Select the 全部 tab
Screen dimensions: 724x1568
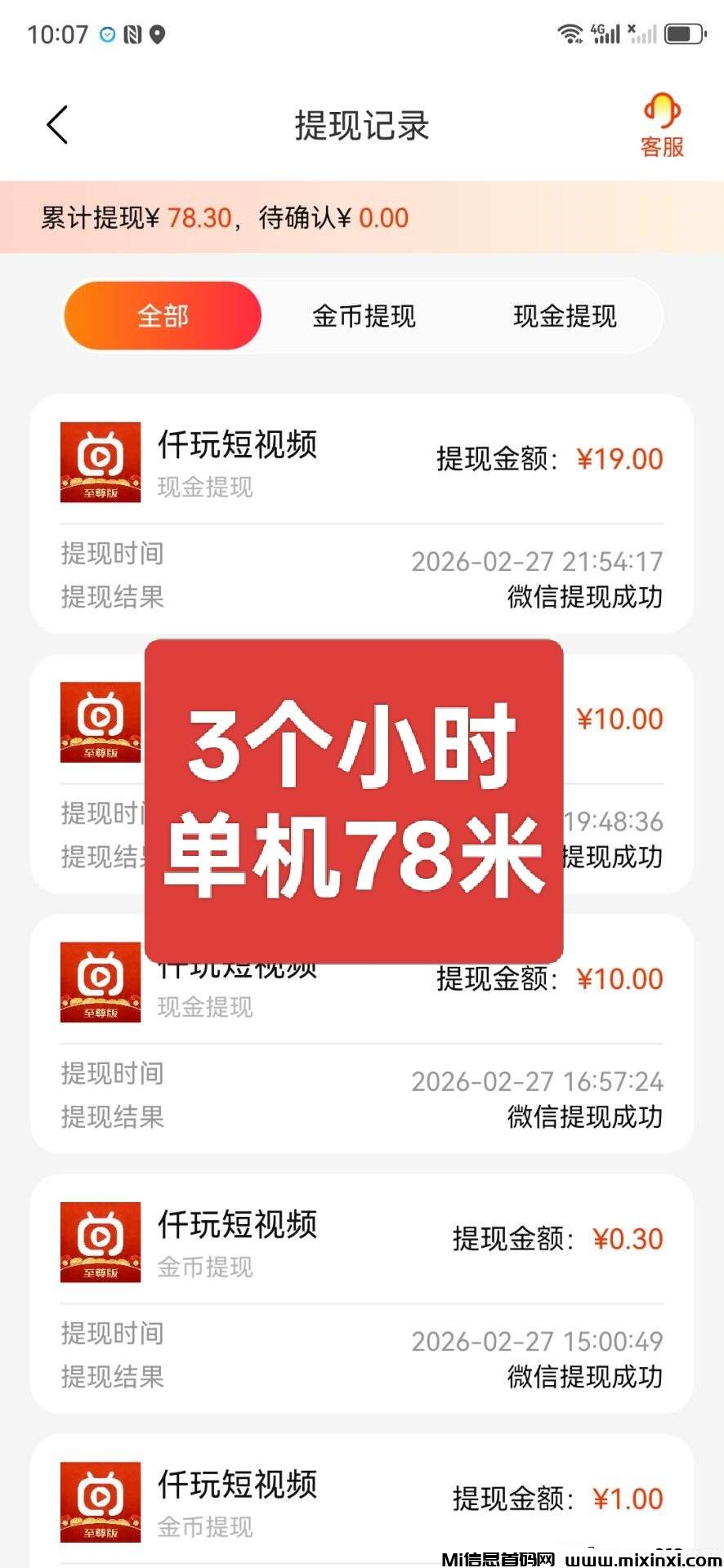point(163,316)
